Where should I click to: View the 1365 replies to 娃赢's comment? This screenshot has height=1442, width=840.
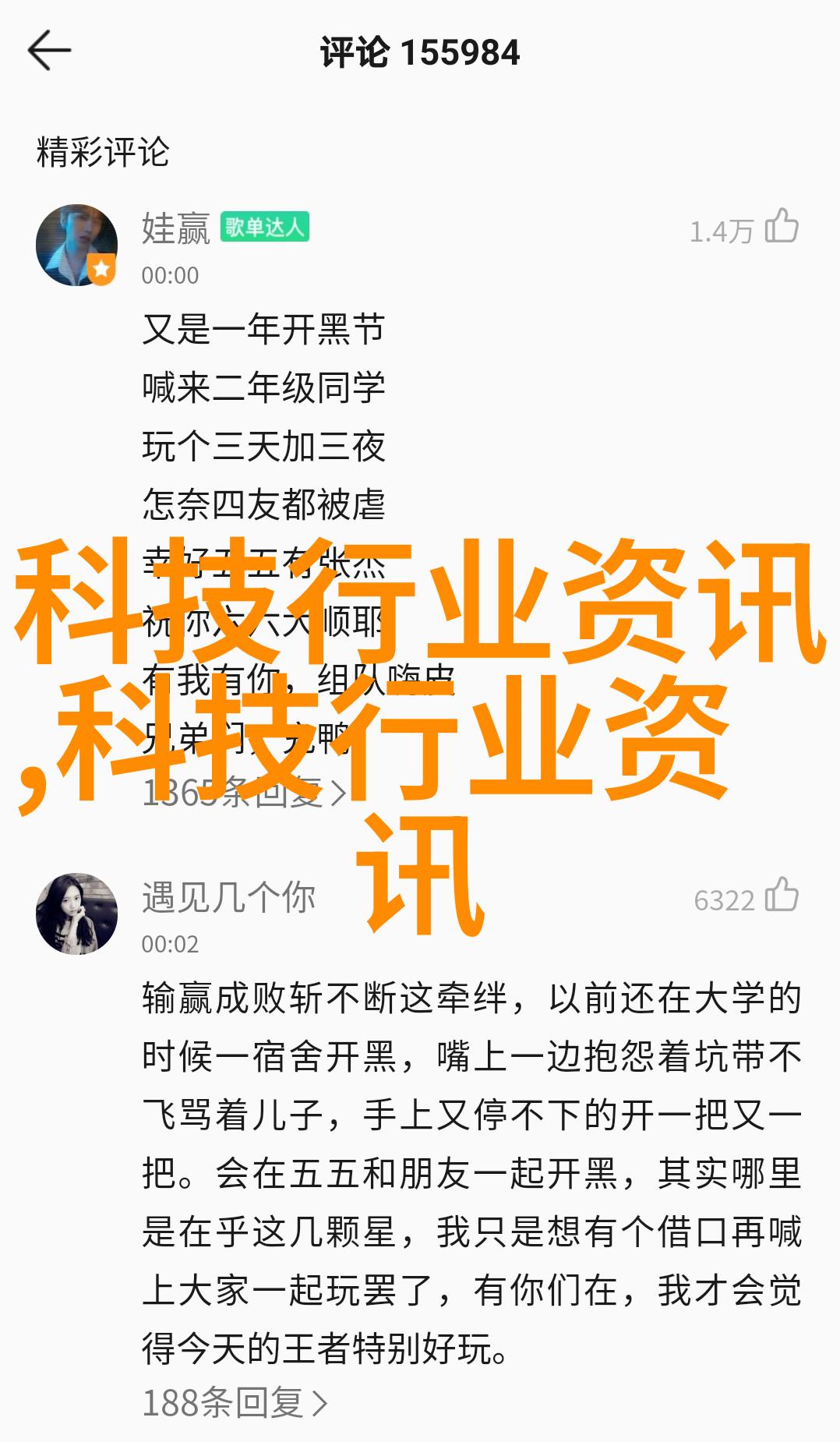click(243, 793)
